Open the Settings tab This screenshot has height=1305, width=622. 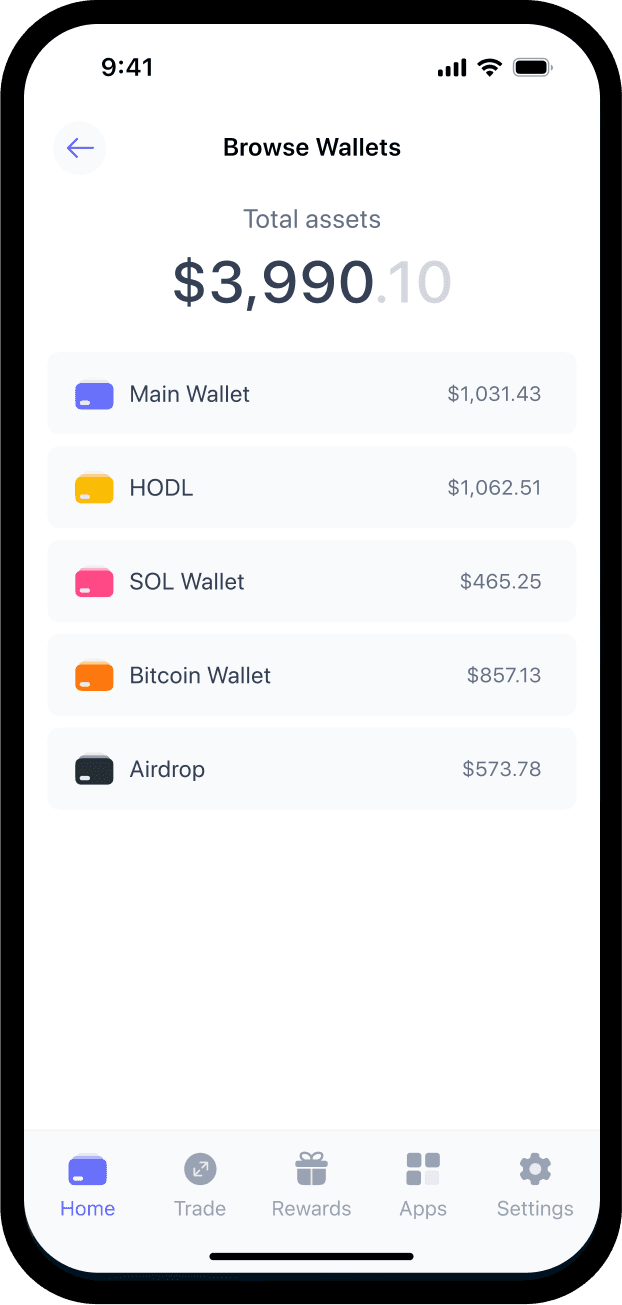(x=535, y=1186)
